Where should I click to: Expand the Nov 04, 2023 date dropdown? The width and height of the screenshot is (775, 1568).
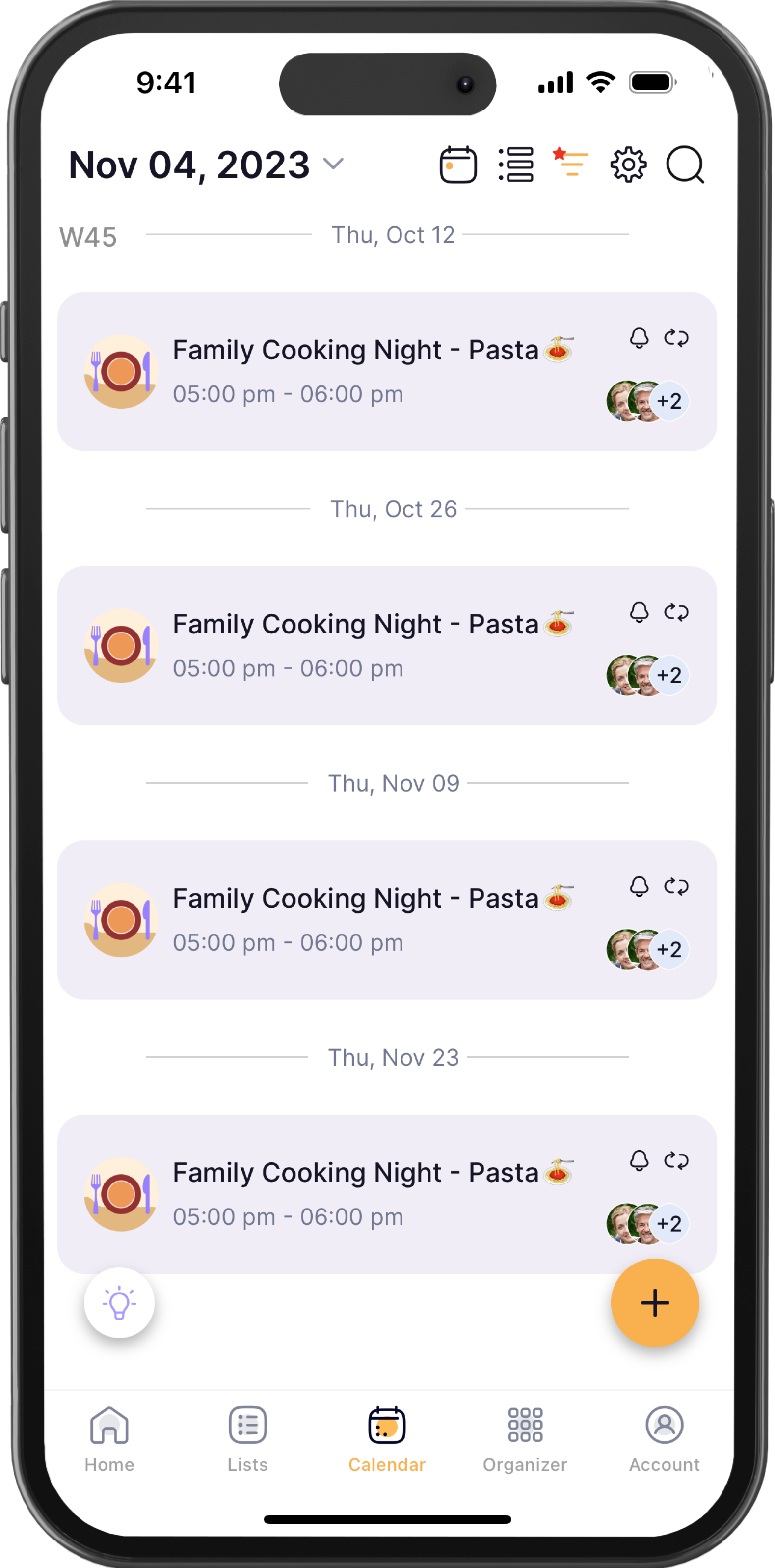(x=333, y=164)
